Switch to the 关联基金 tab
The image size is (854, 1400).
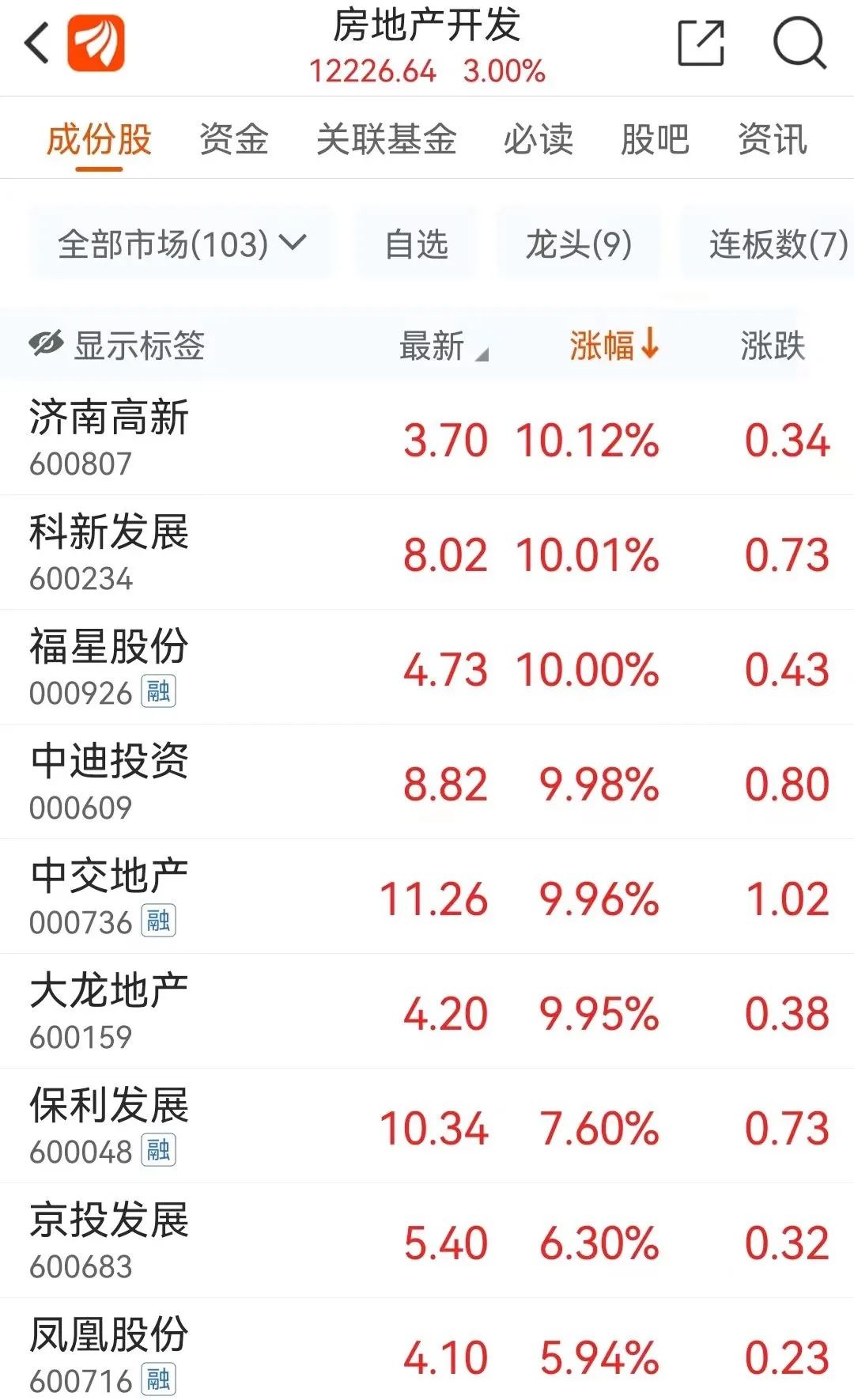pos(386,140)
